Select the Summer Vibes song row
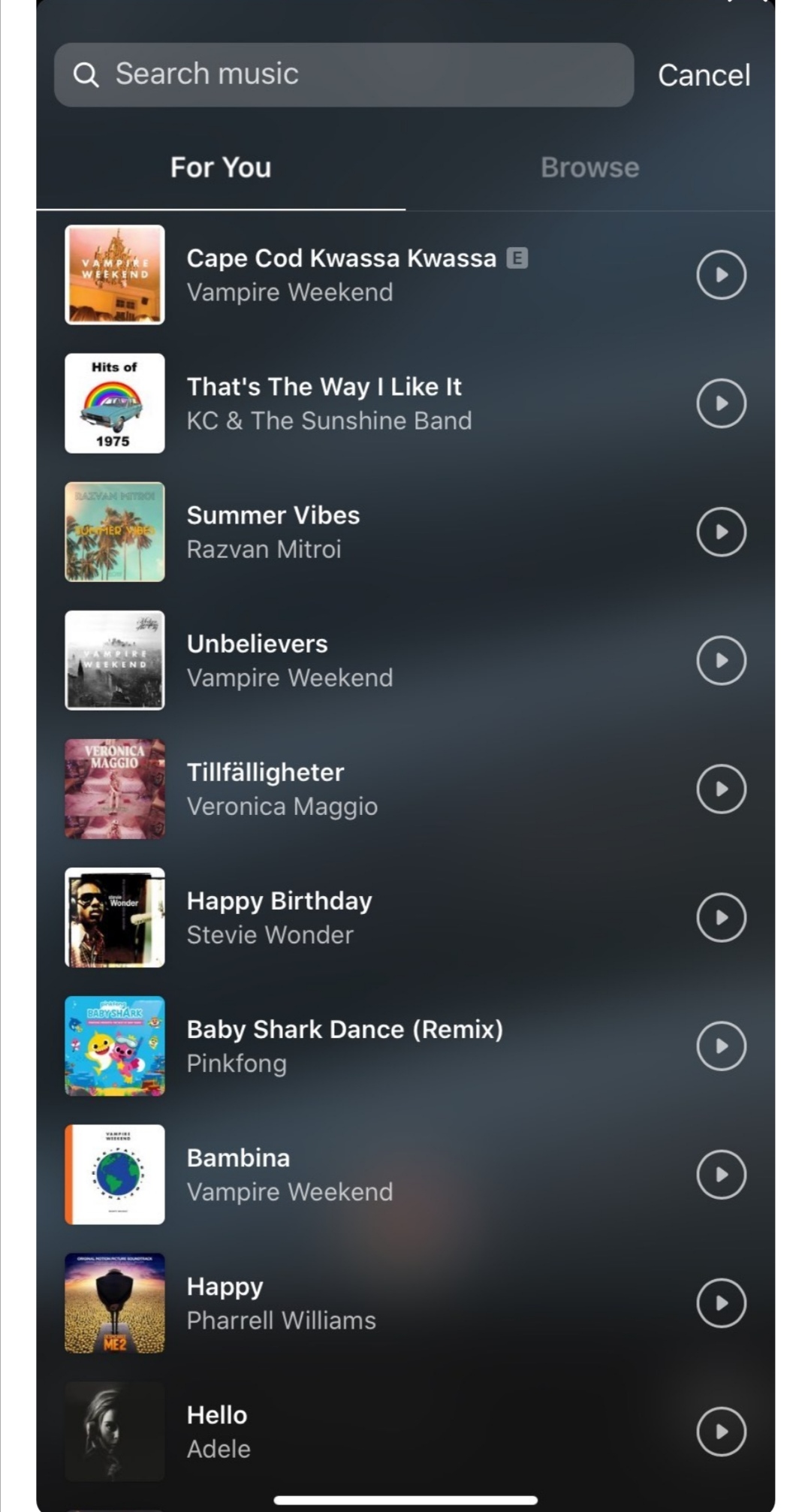Viewport: 811px width, 1512px height. click(273, 532)
